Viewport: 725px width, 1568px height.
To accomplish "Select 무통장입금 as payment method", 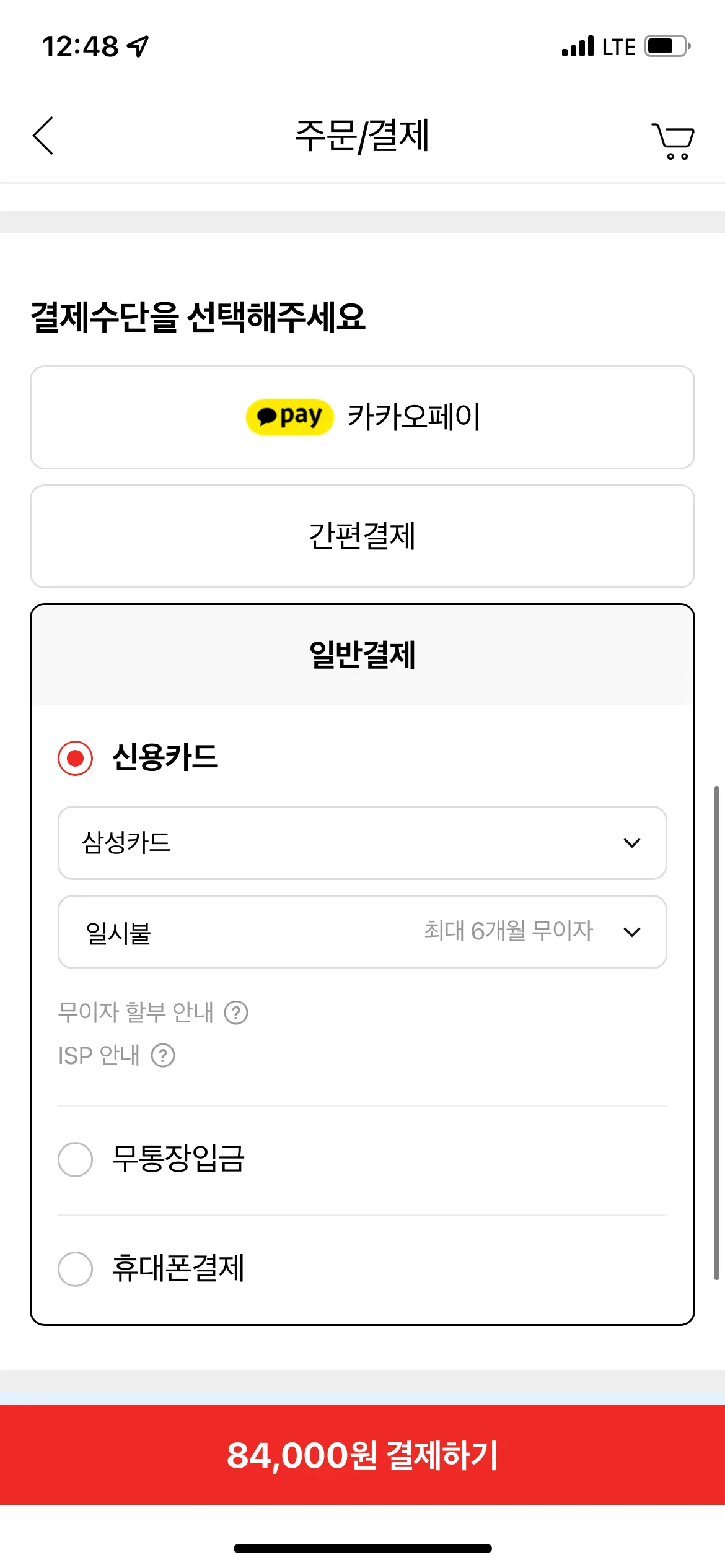I will [x=76, y=1159].
